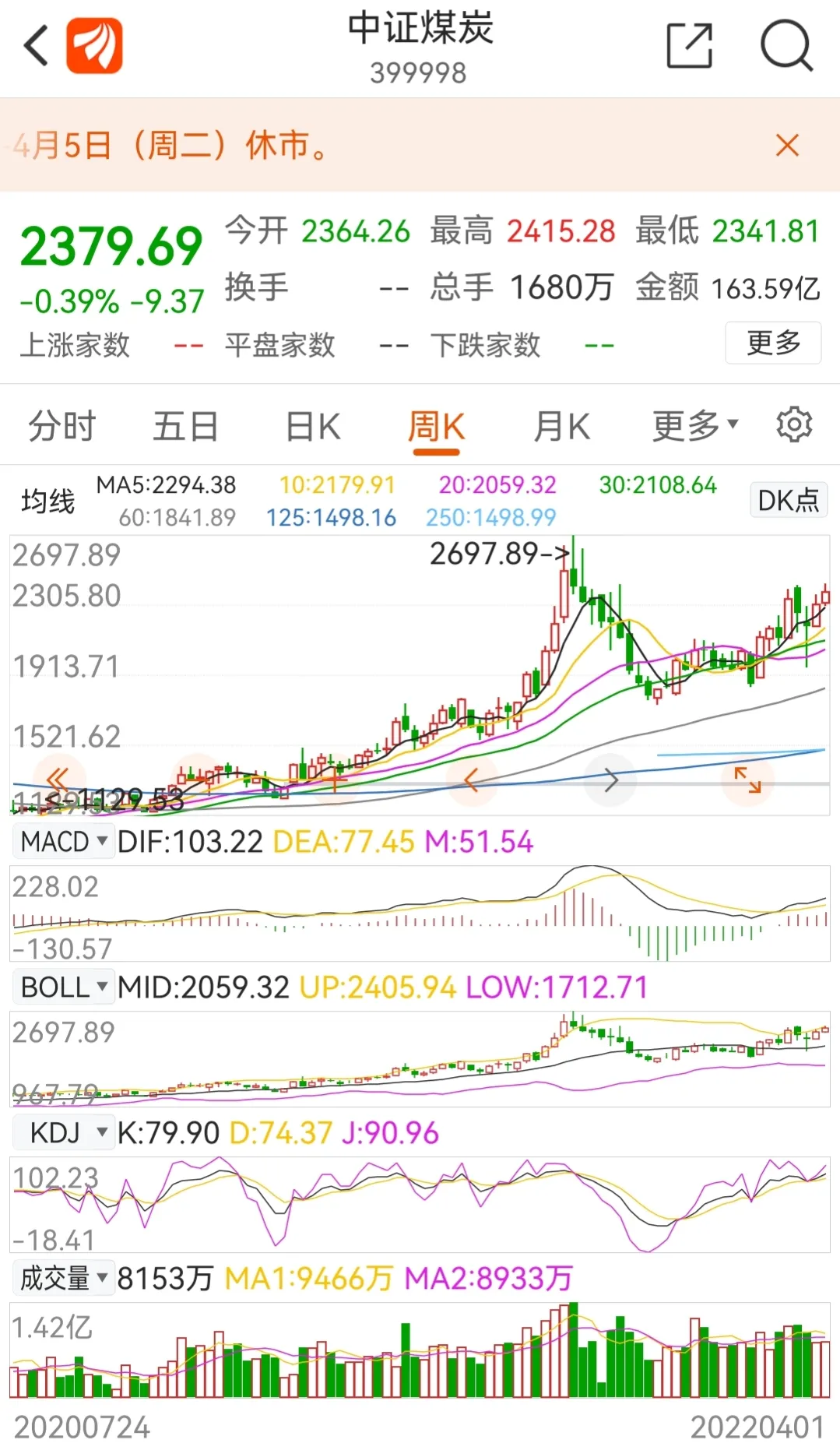
Task: Change the 成交量 indicator dropdown
Action: [64, 1278]
